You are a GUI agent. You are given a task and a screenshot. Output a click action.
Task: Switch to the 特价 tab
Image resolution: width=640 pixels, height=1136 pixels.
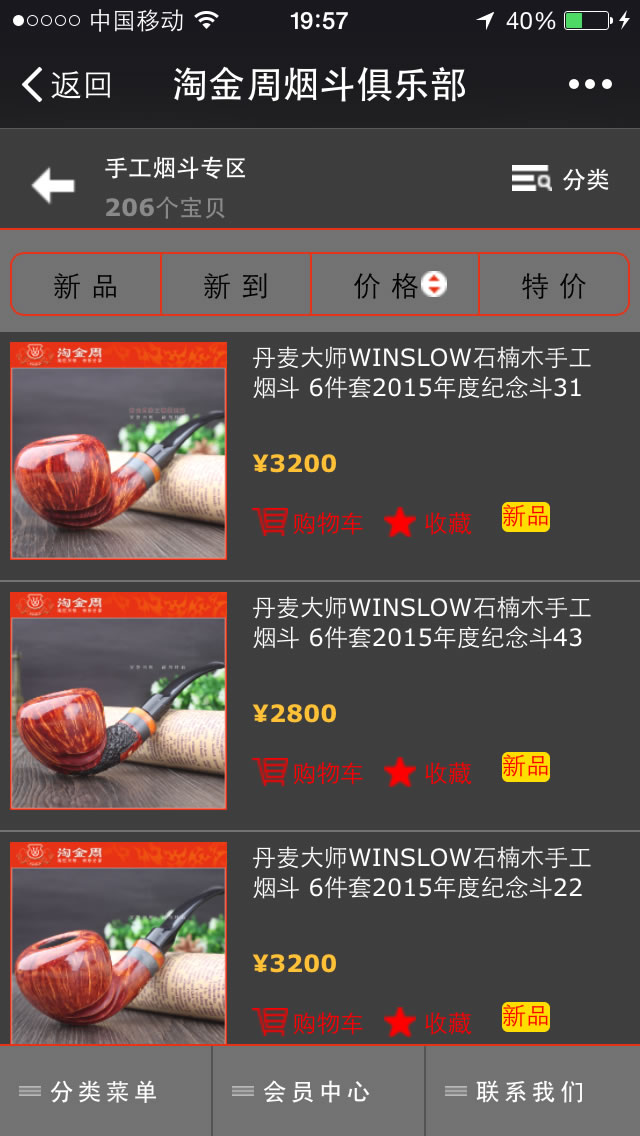click(x=554, y=286)
